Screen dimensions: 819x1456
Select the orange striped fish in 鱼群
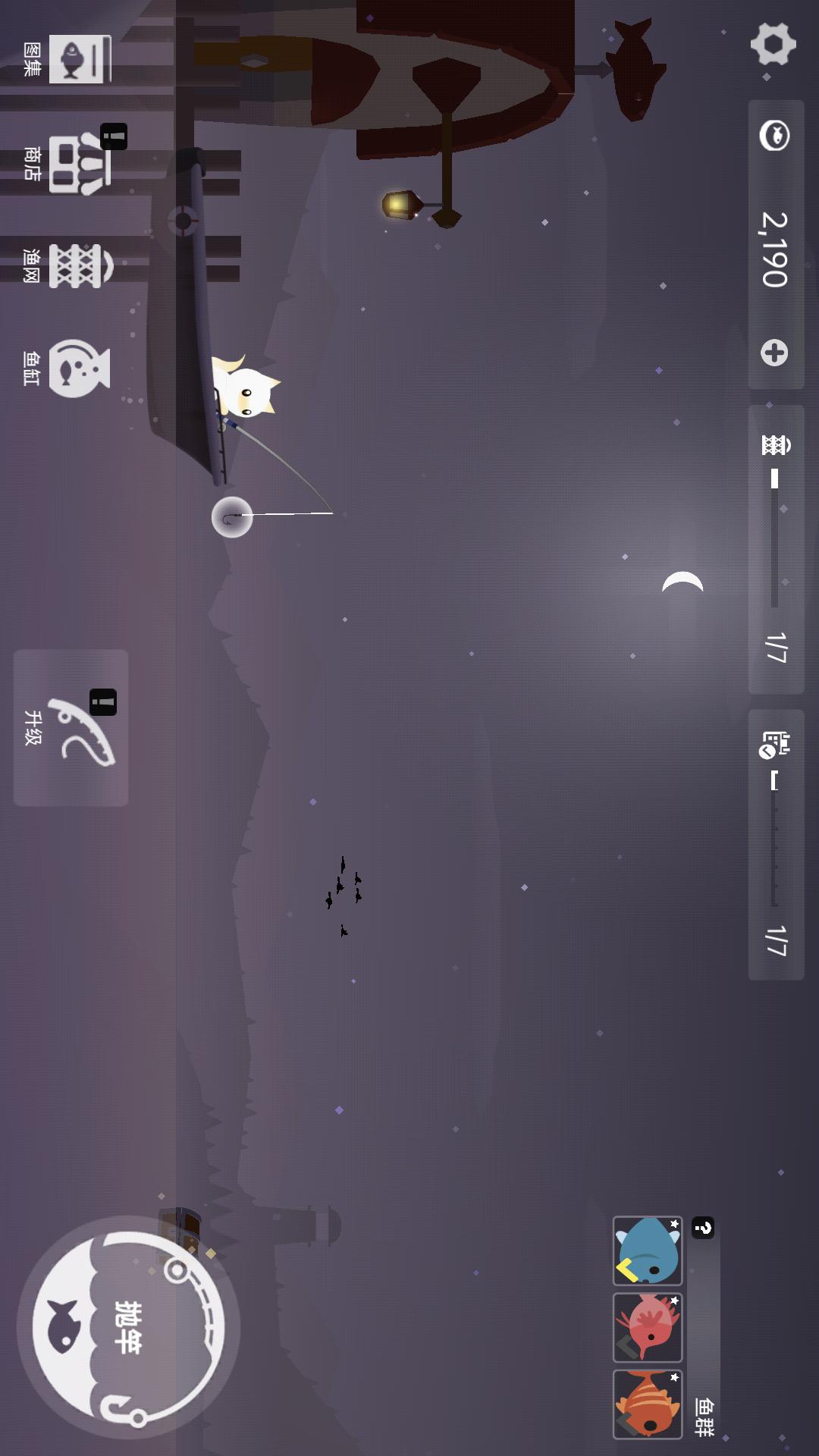tap(647, 1404)
